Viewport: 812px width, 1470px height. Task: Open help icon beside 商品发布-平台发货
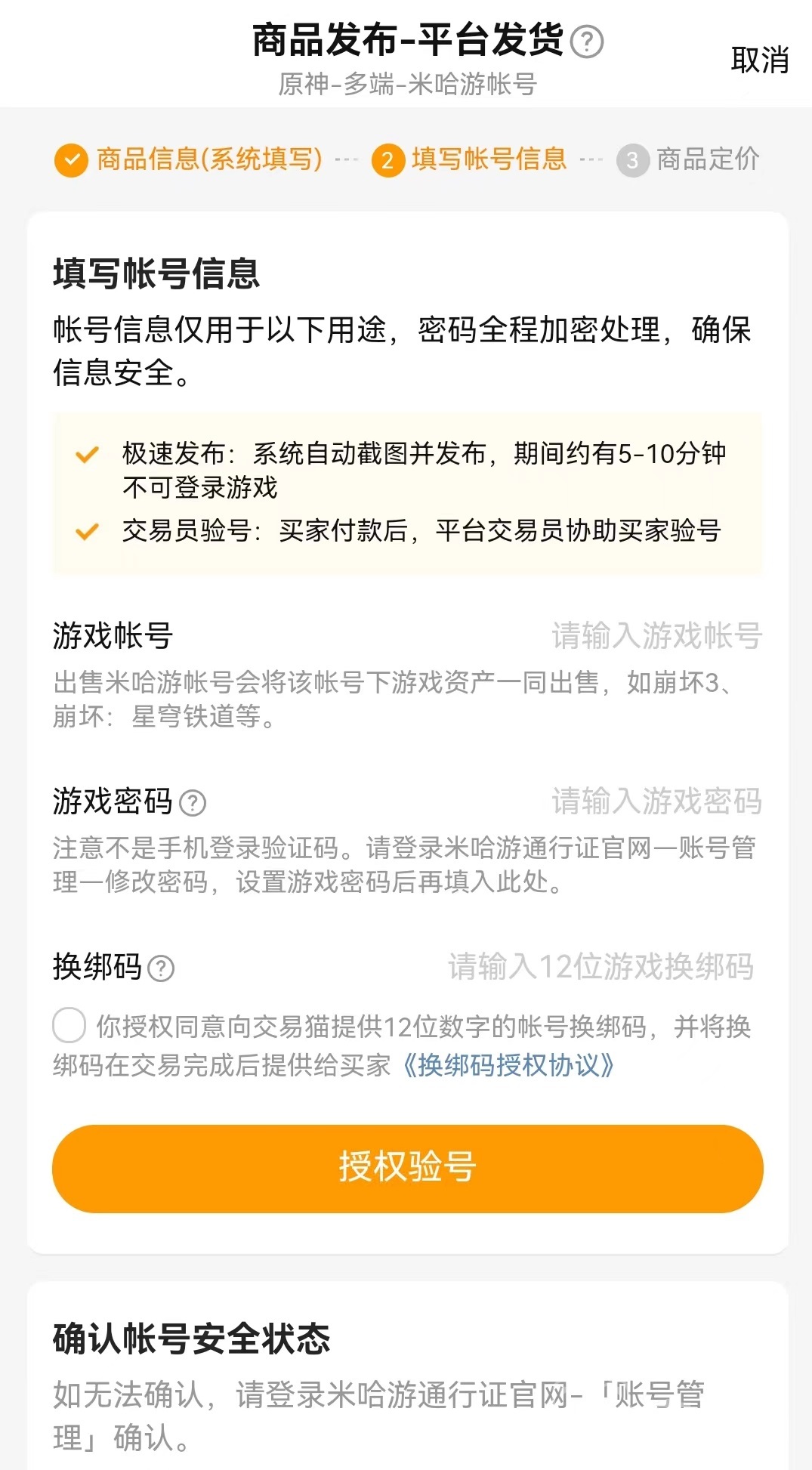[x=587, y=42]
